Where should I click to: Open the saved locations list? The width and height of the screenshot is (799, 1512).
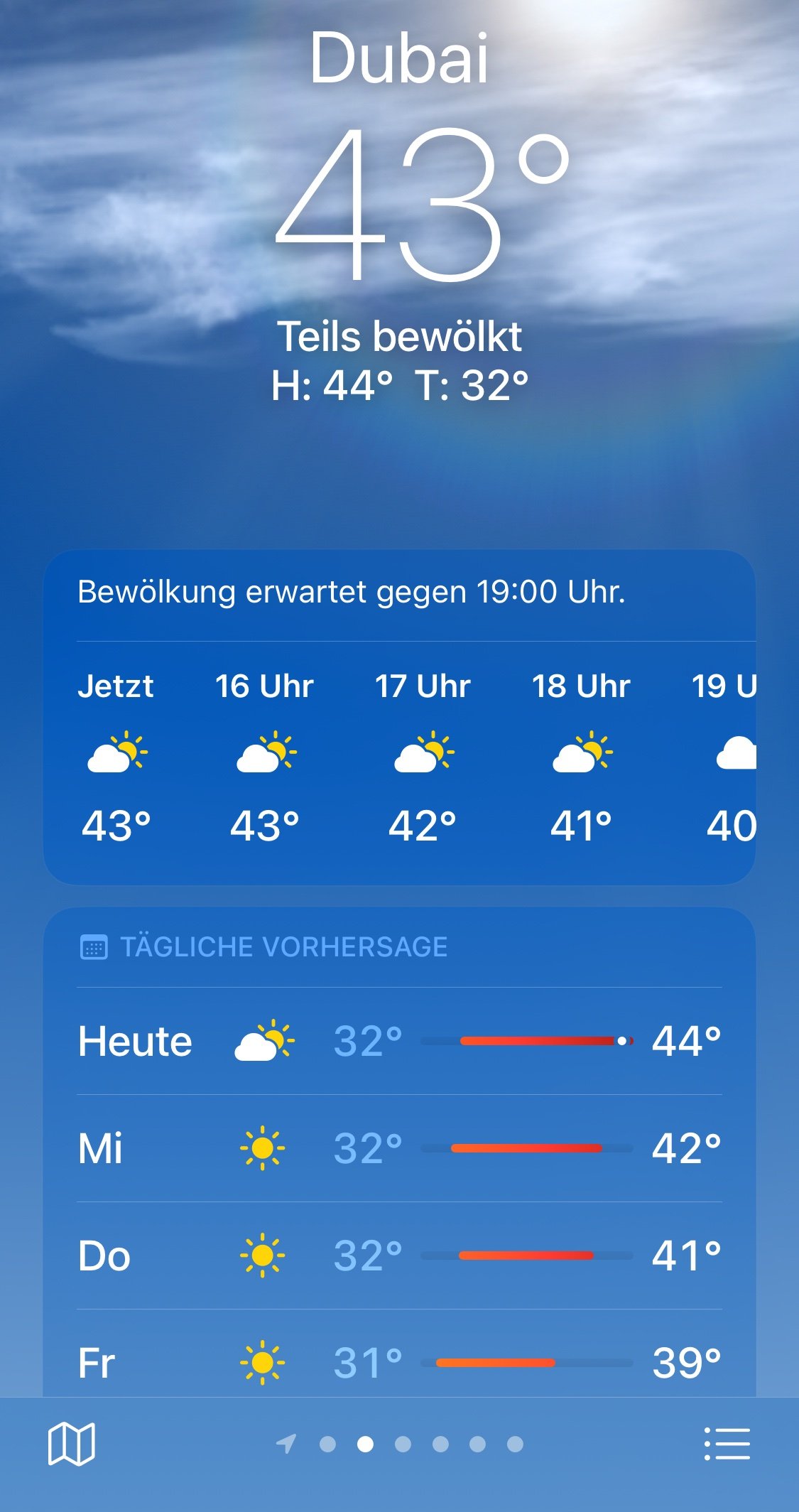[727, 1444]
